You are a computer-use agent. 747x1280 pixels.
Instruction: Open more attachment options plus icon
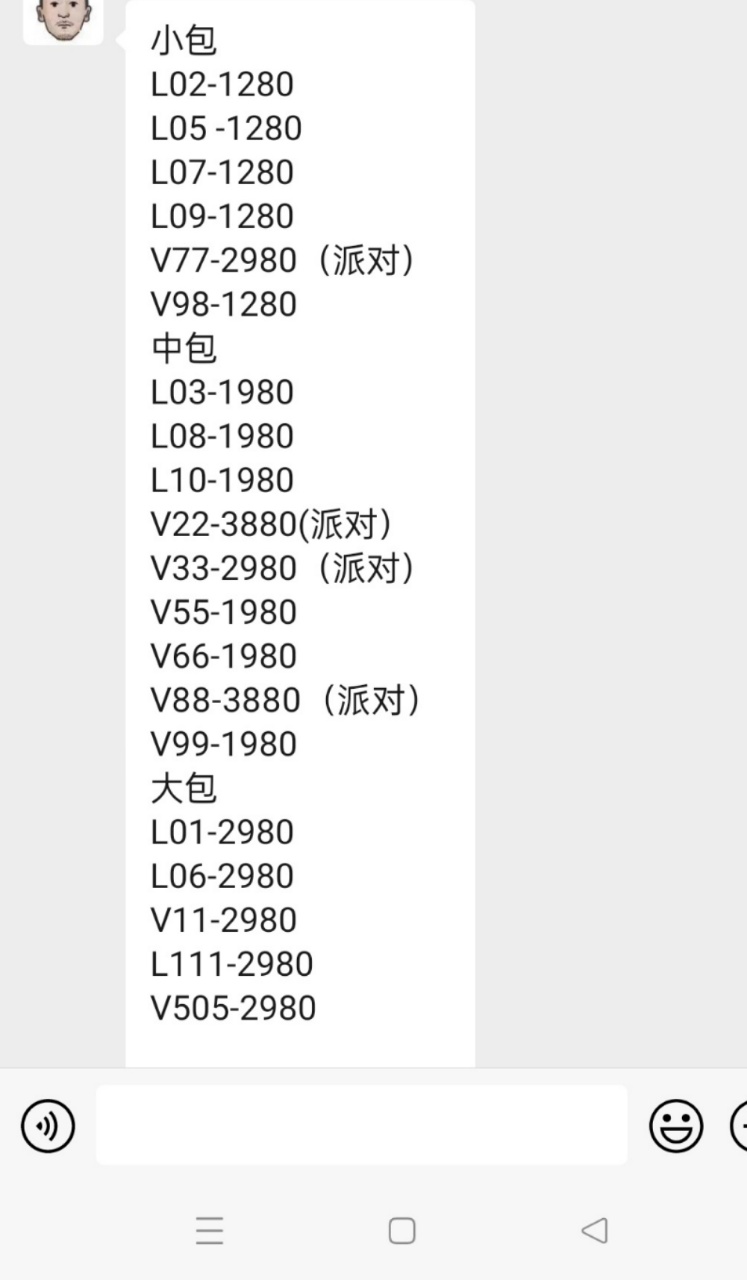coord(739,1125)
